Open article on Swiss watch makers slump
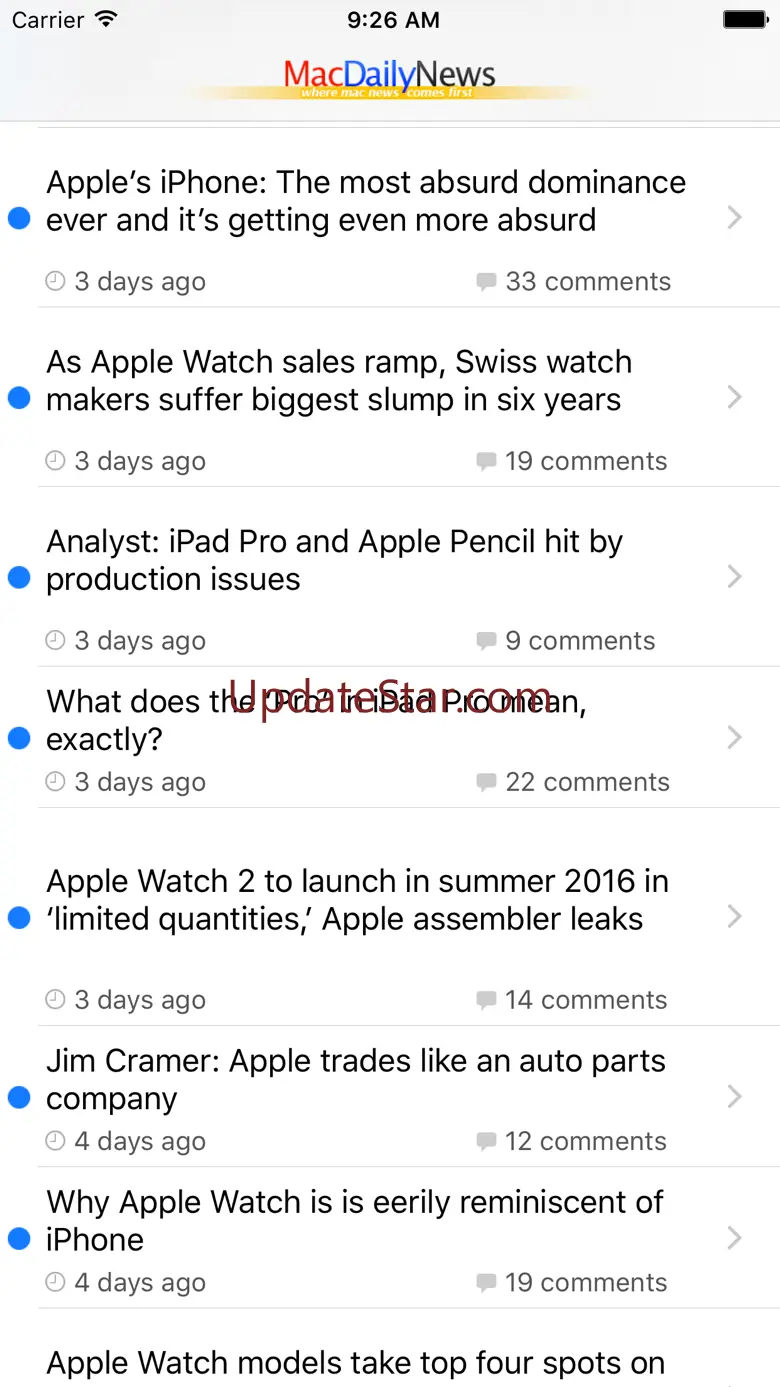Viewport: 780px width, 1387px height. pyautogui.click(x=340, y=381)
